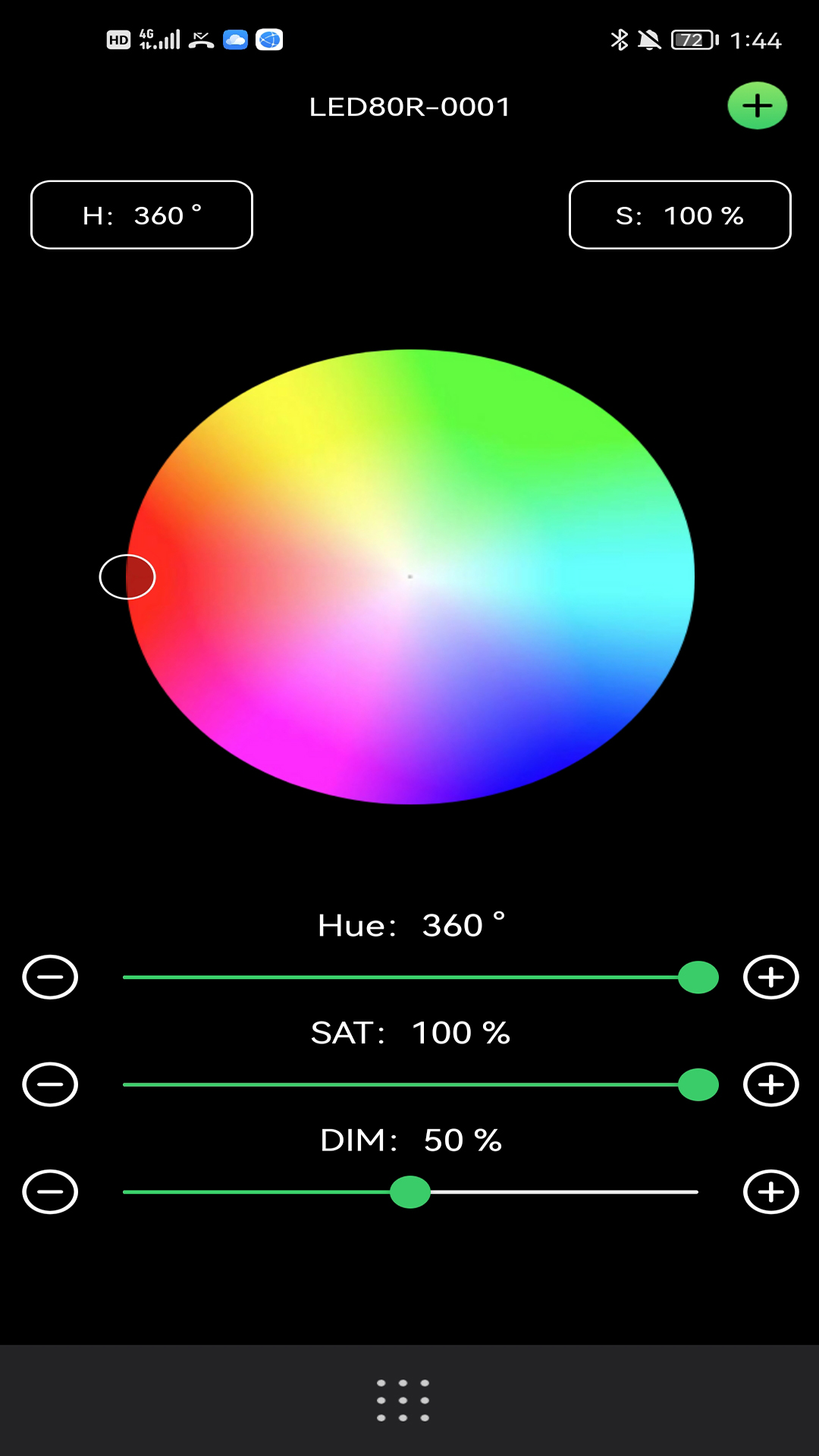
Task: Tap the DIM brightness slider track
Action: (x=410, y=1192)
